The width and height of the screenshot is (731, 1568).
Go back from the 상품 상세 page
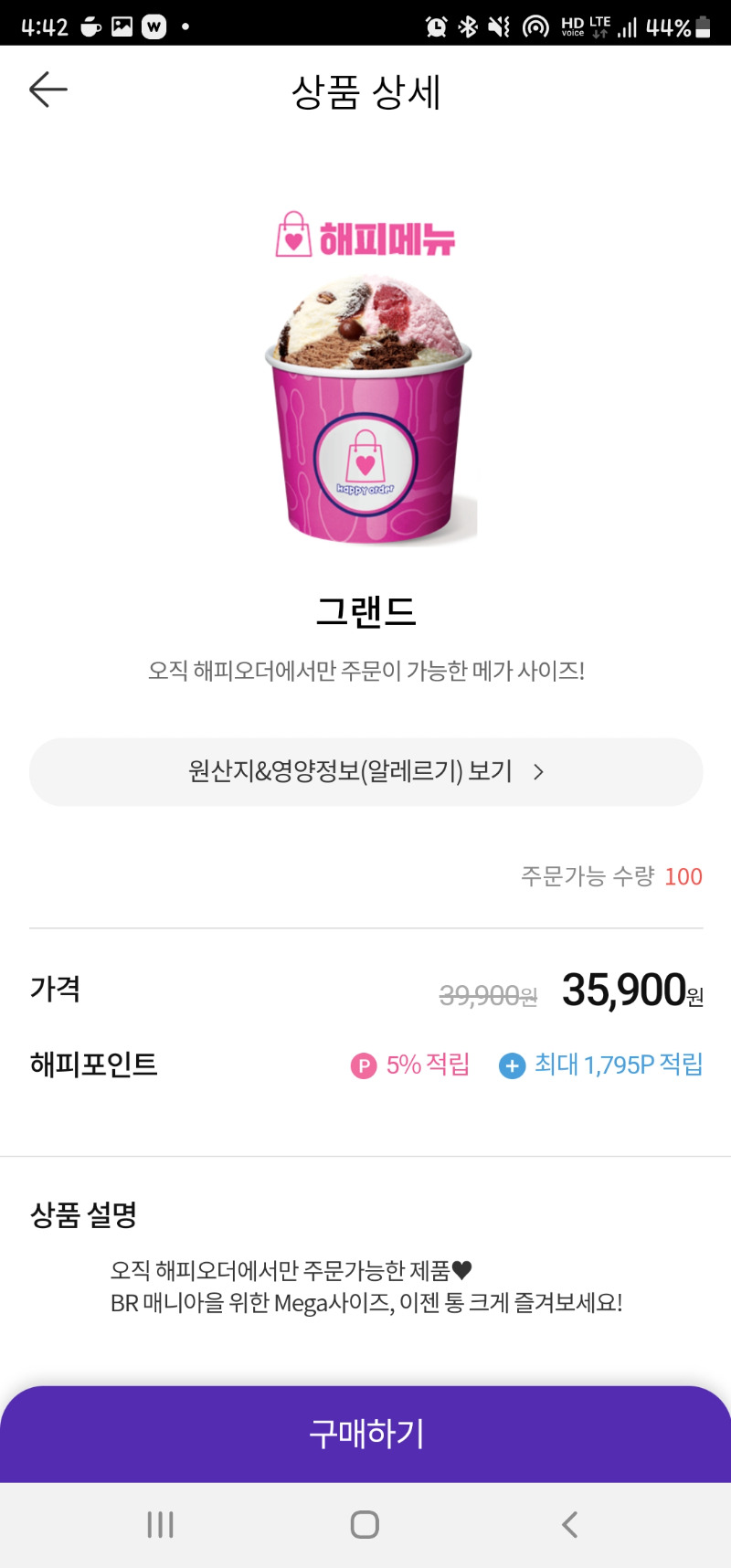pos(48,90)
